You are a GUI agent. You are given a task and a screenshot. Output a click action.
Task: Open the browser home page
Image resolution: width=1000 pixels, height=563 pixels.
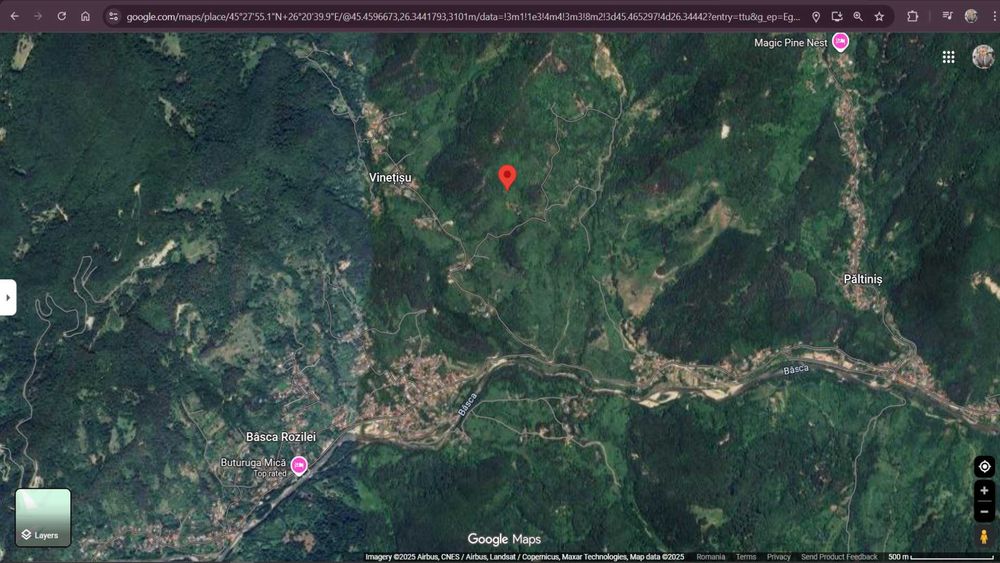85,16
